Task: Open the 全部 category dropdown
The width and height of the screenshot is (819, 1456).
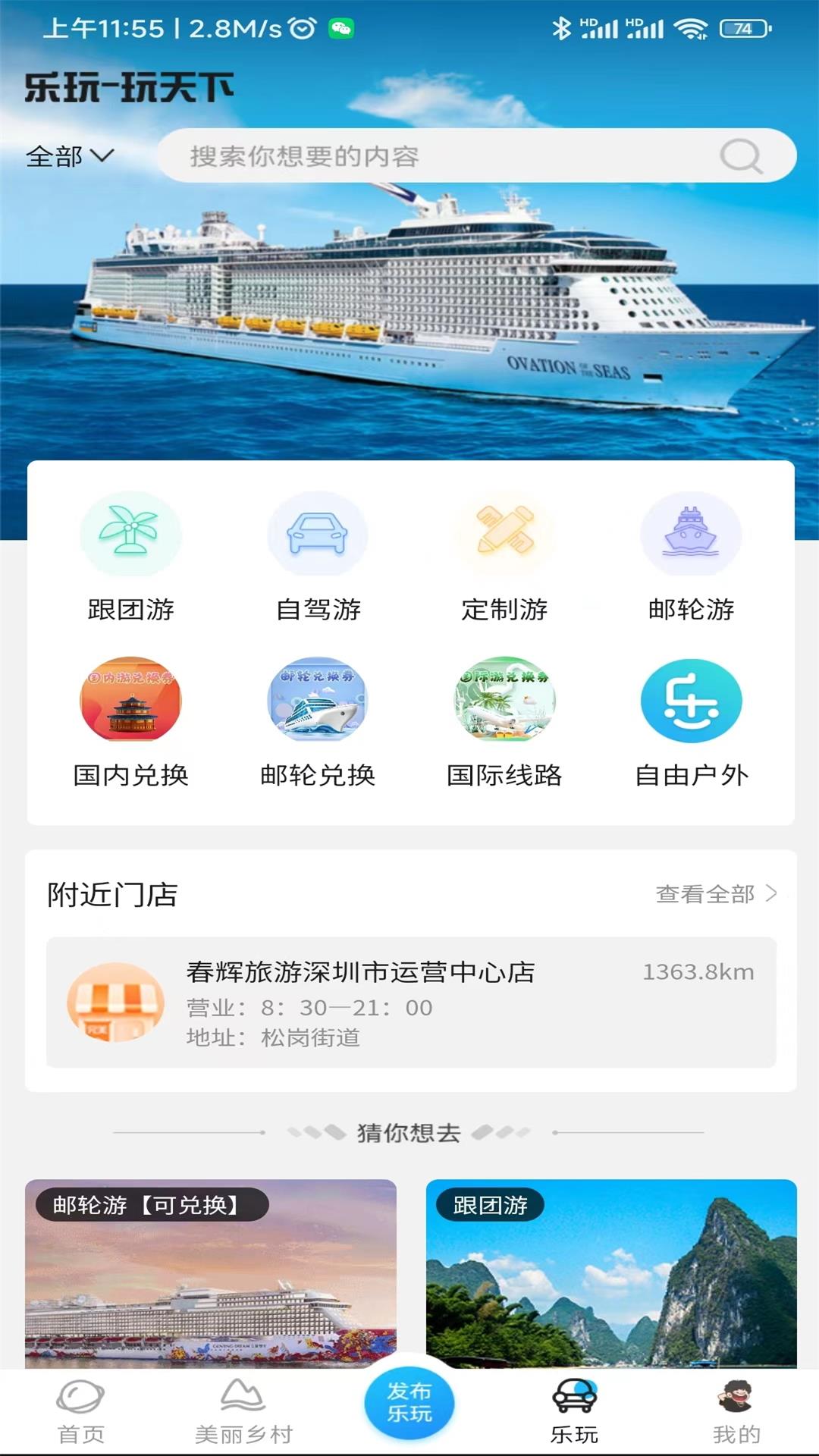Action: (x=70, y=155)
